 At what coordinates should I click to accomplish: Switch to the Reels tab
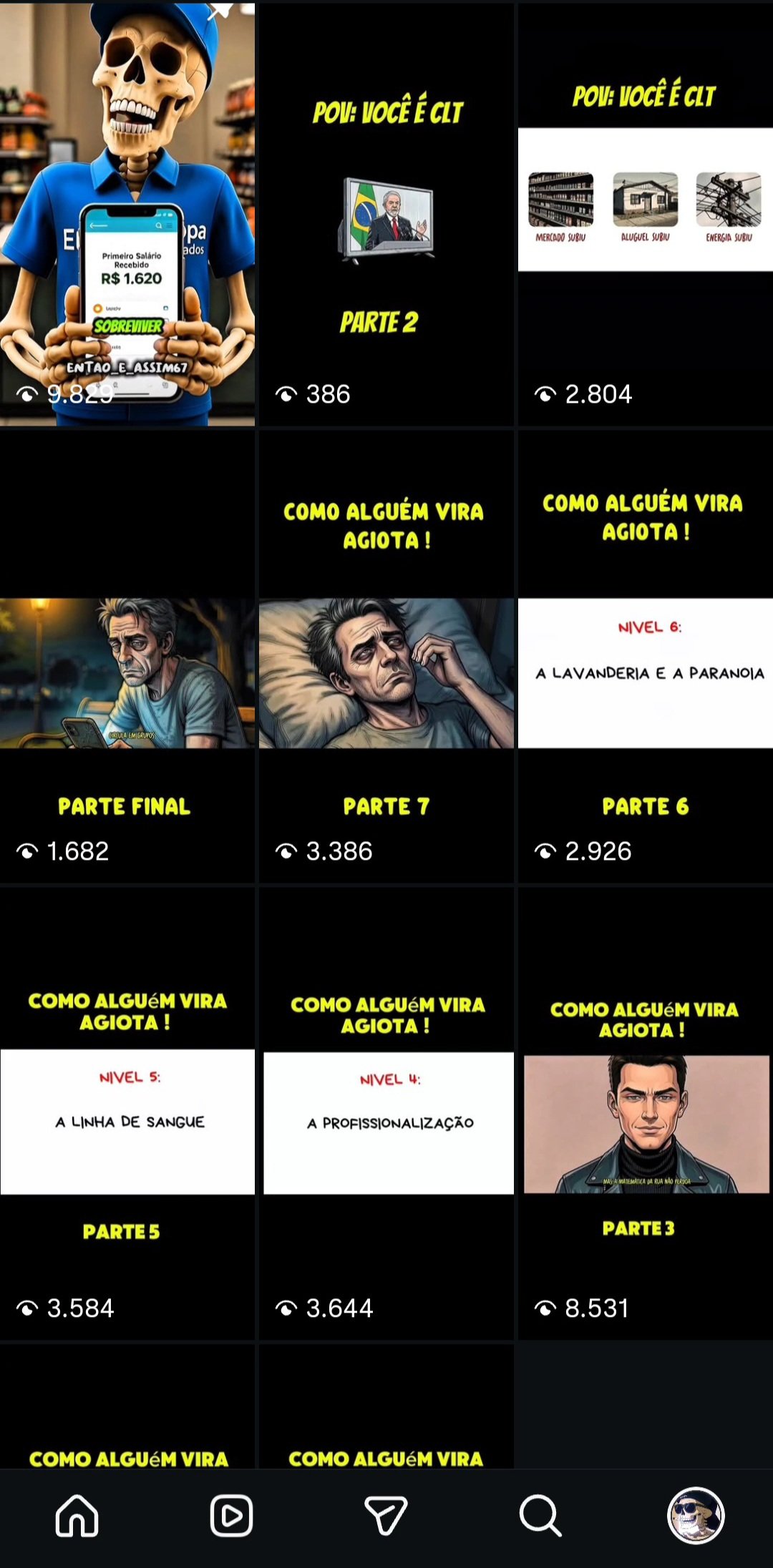(231, 1515)
